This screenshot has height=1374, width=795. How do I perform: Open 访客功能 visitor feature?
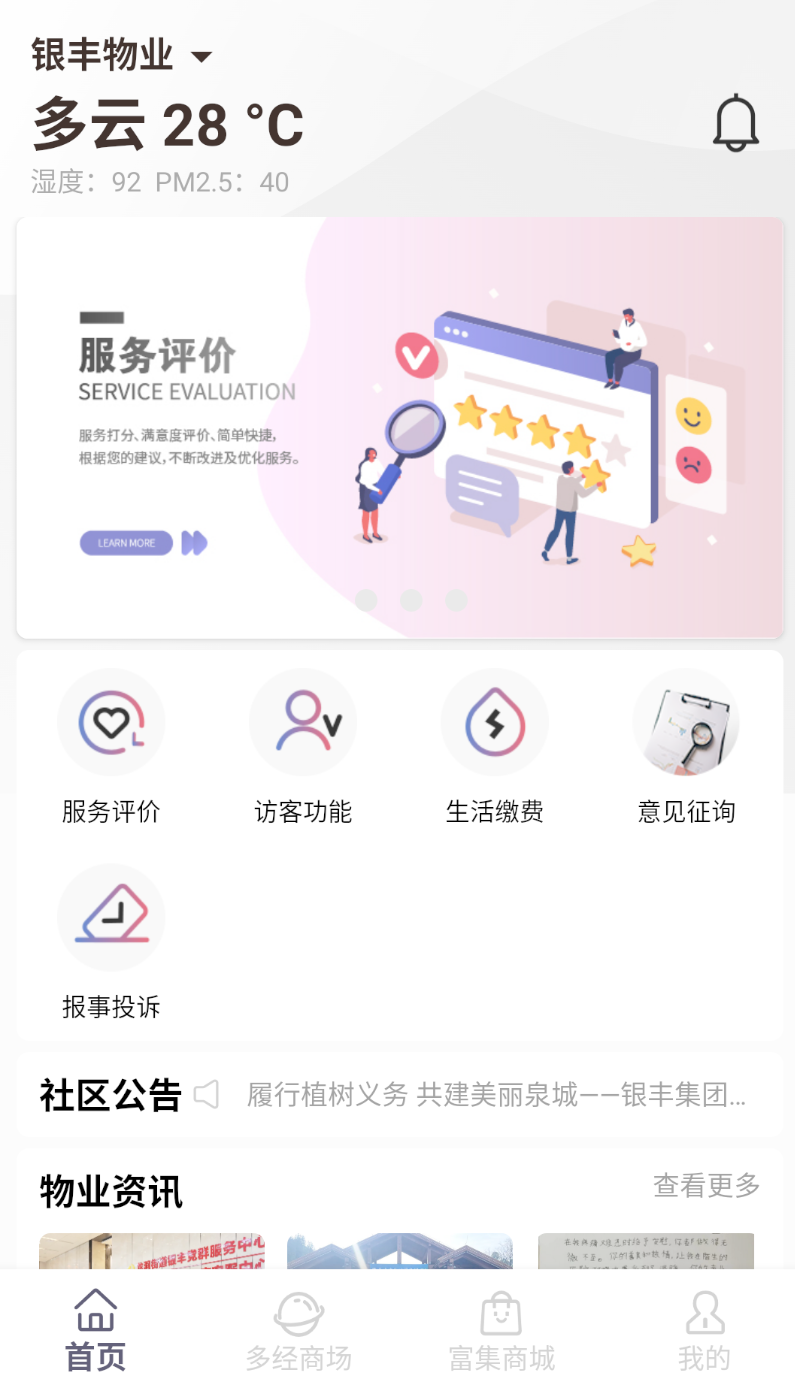tap(303, 747)
